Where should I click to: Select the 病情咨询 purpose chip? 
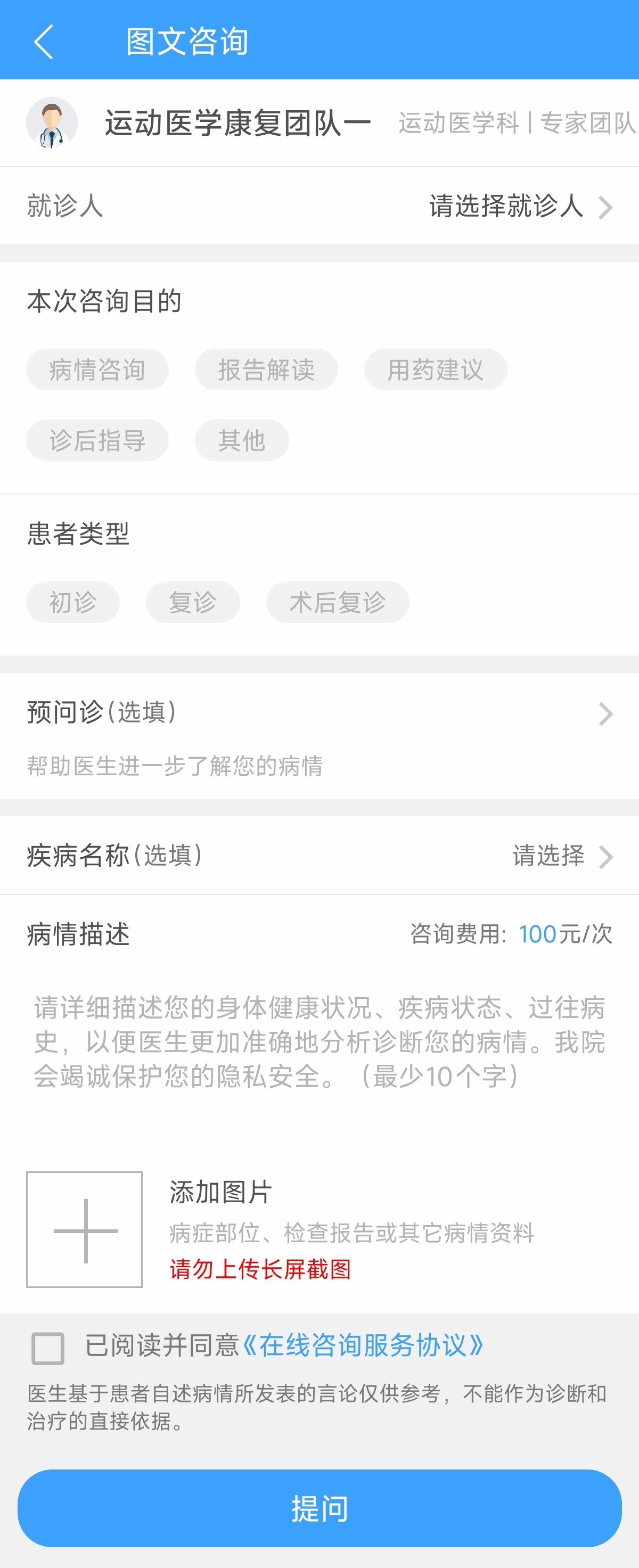click(97, 370)
